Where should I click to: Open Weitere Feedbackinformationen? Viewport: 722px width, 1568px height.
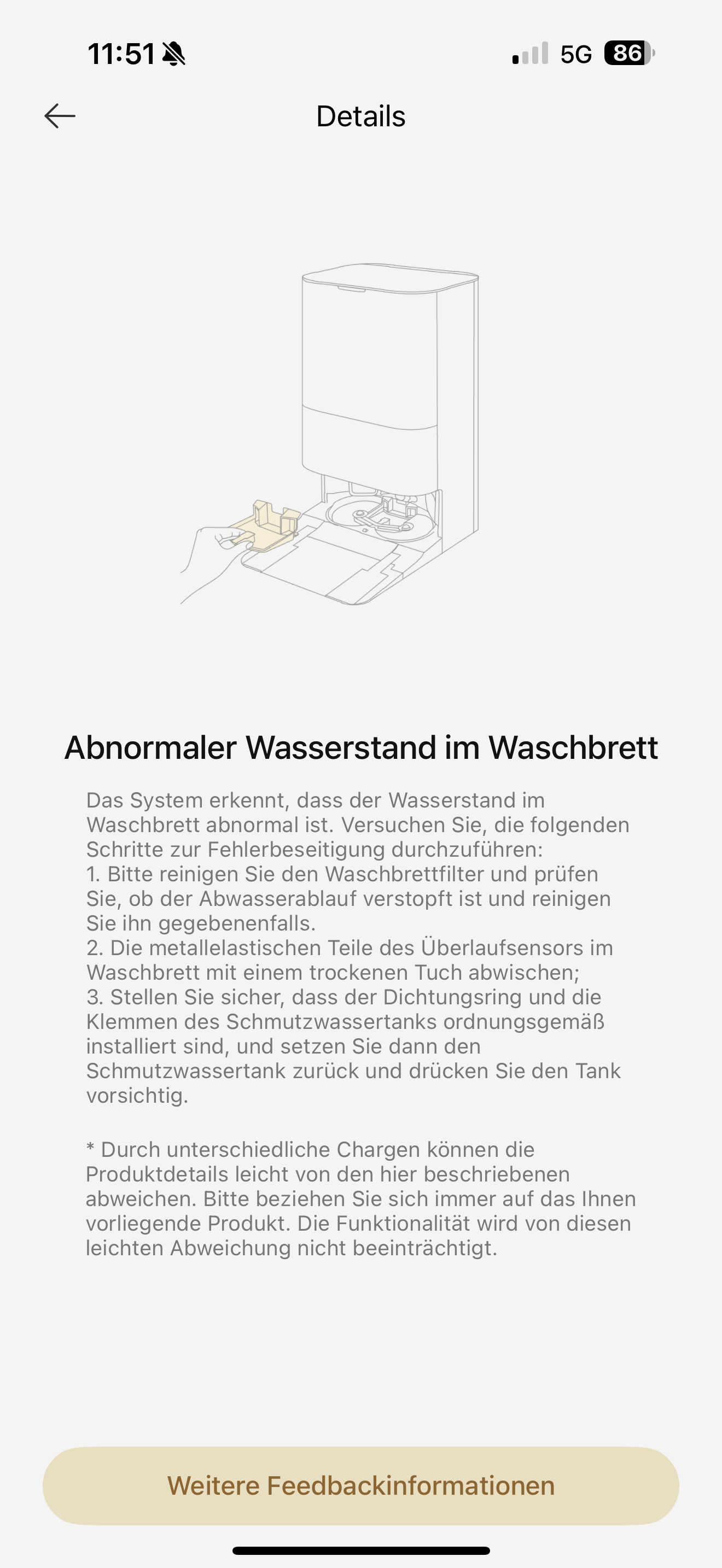coord(361,1485)
